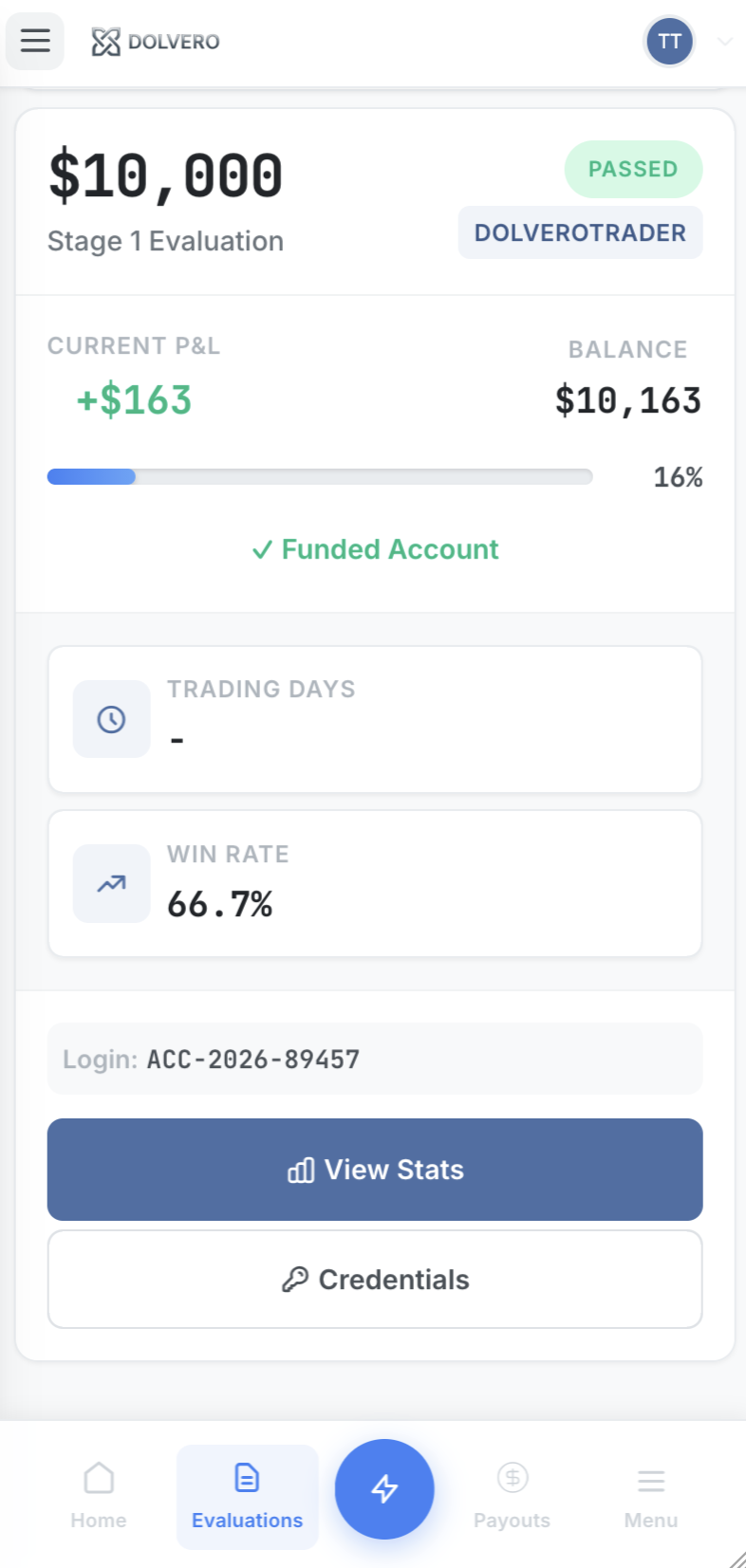Expand the dropdown arrow beside the TT avatar
This screenshot has height=1568, width=746.
point(724,41)
